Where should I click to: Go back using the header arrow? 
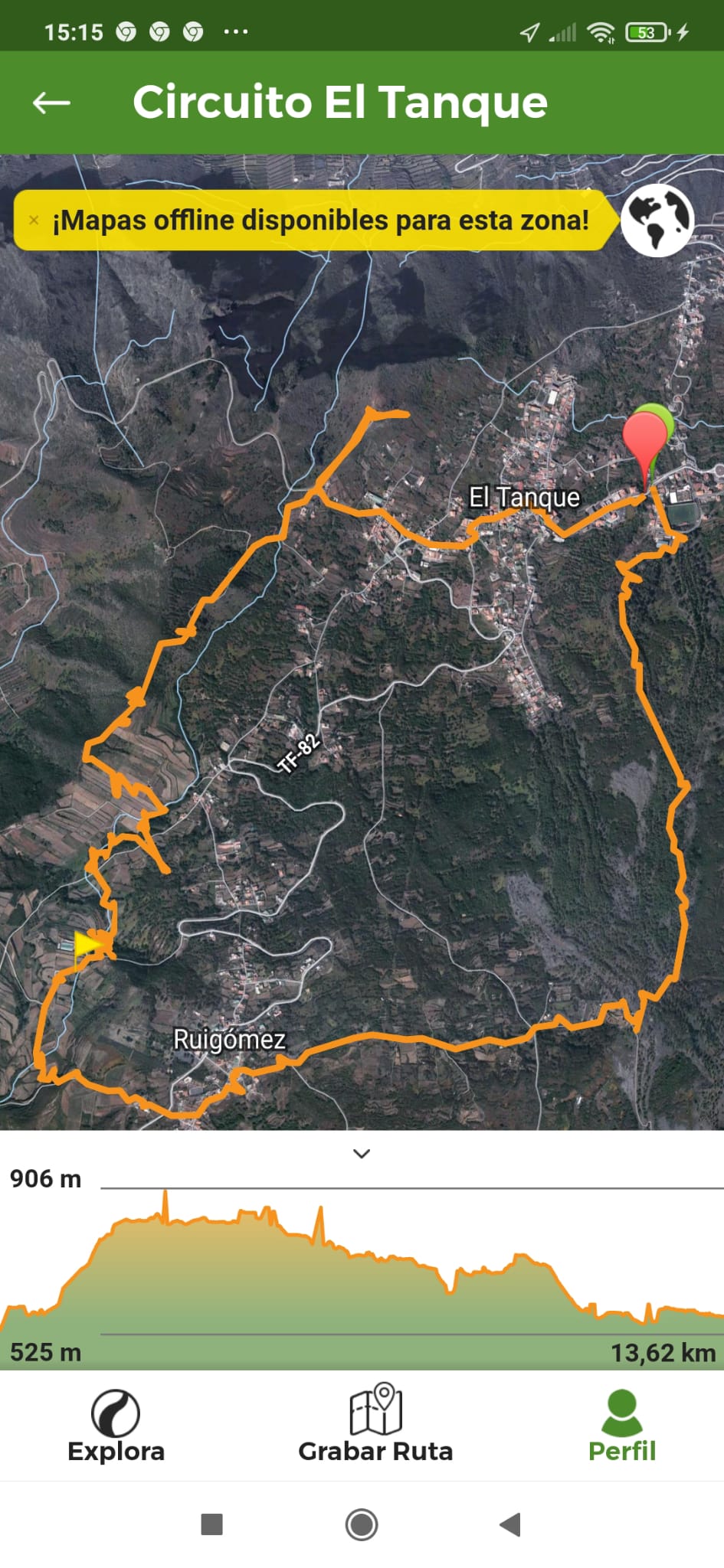[x=51, y=103]
